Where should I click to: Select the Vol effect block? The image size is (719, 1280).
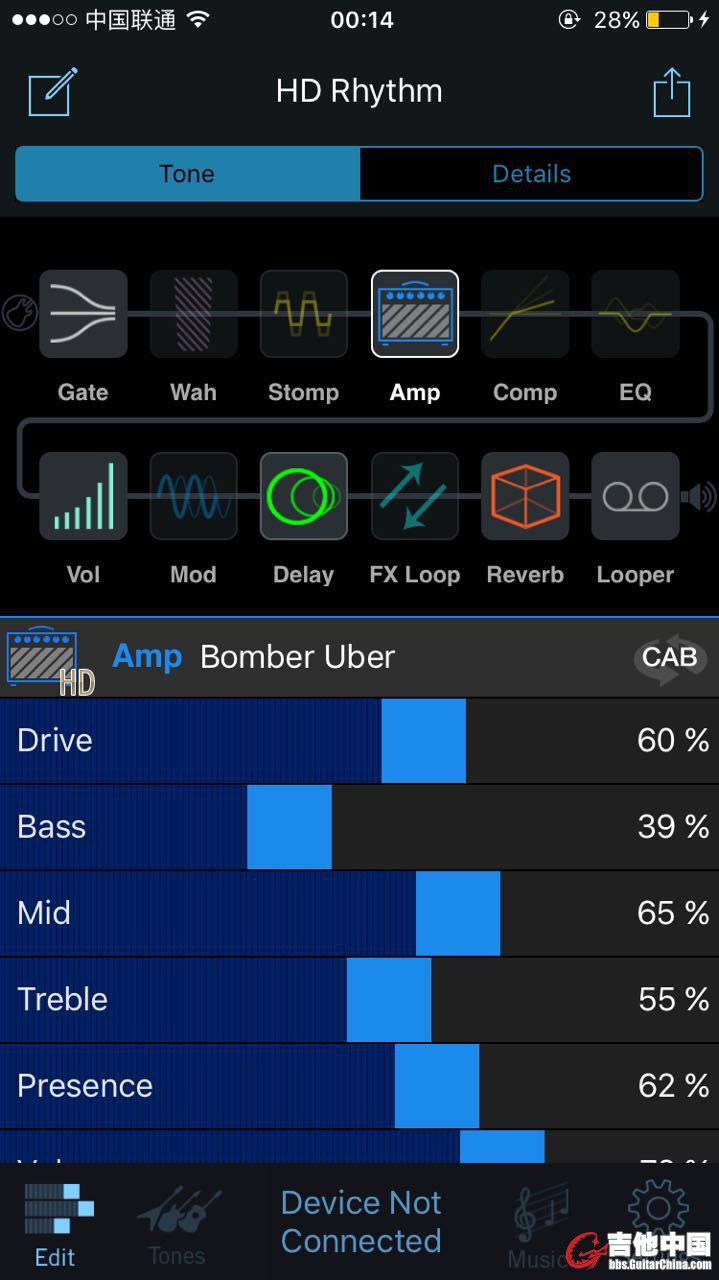(83, 496)
